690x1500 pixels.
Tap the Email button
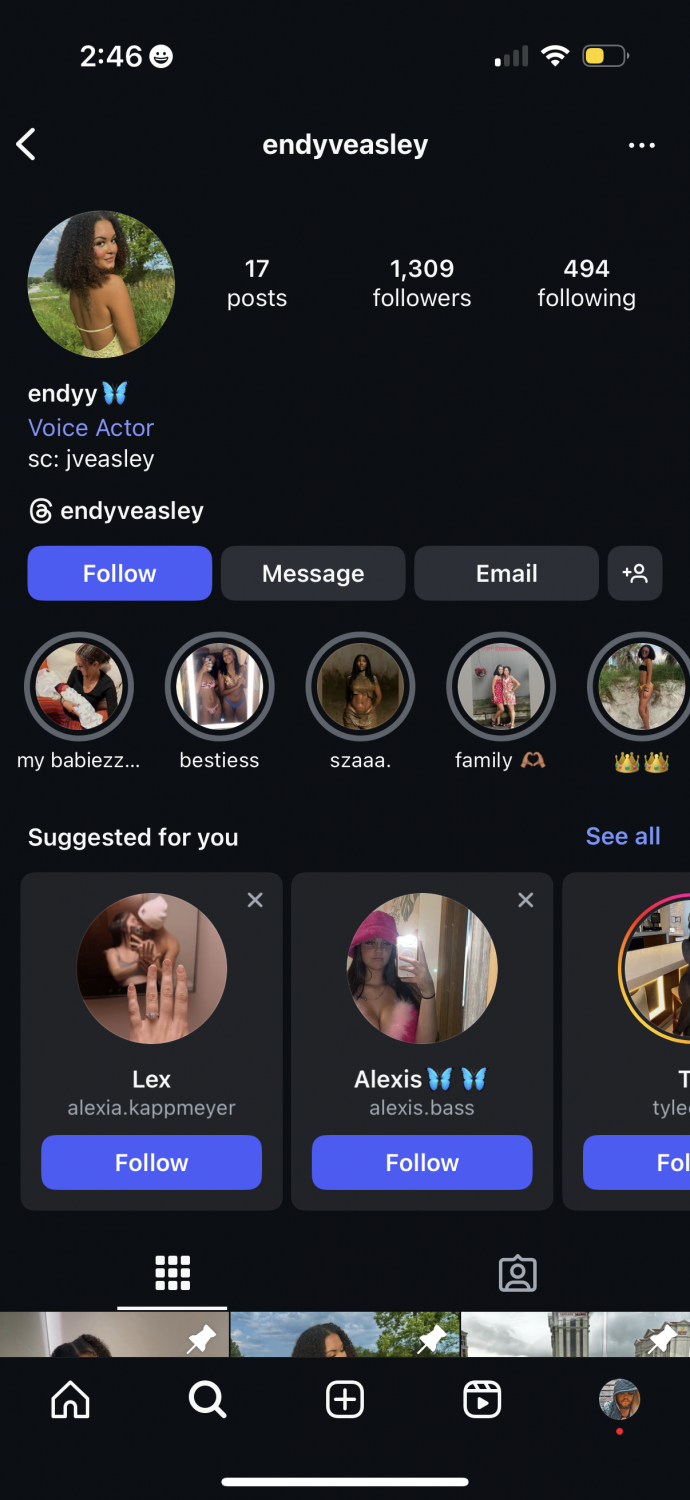506,573
